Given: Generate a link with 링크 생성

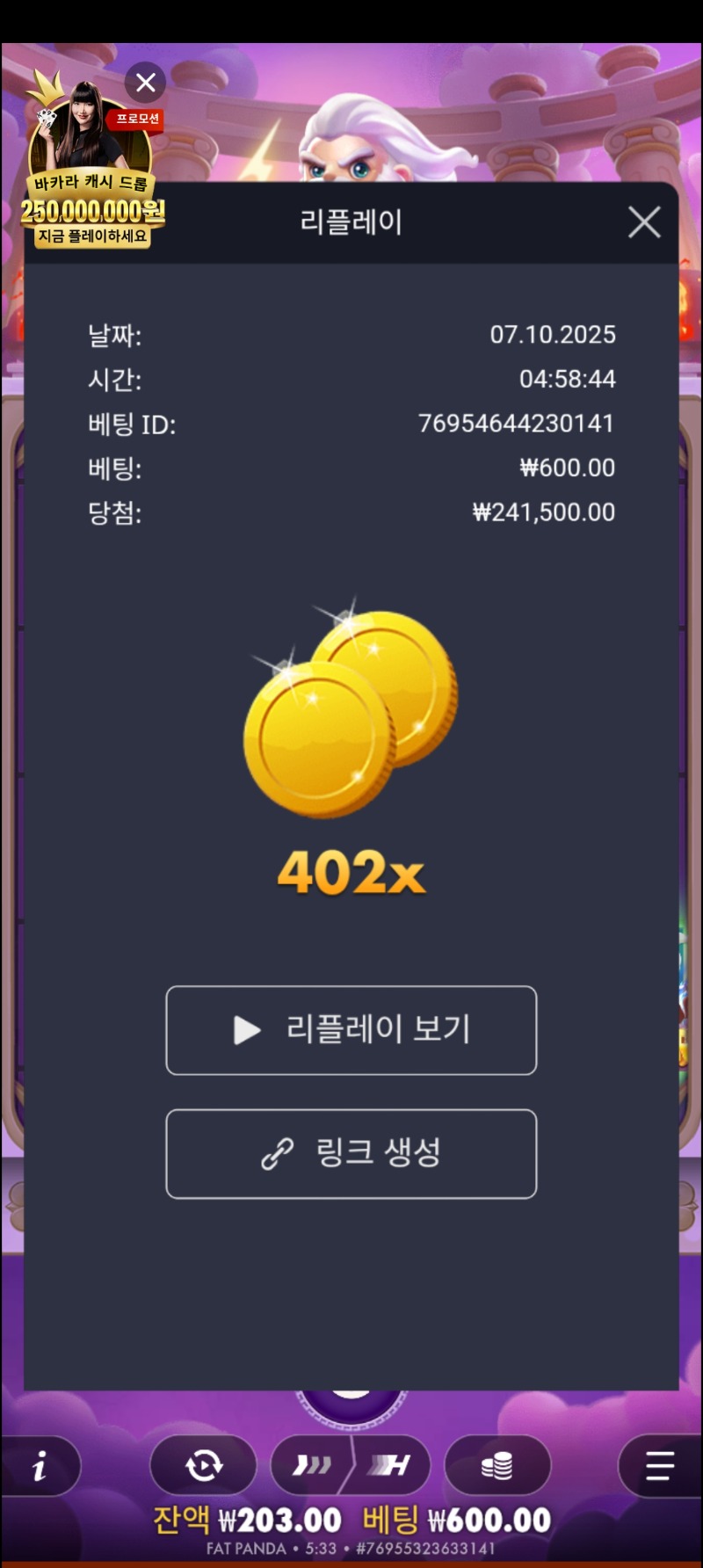Looking at the screenshot, I should click(351, 1153).
